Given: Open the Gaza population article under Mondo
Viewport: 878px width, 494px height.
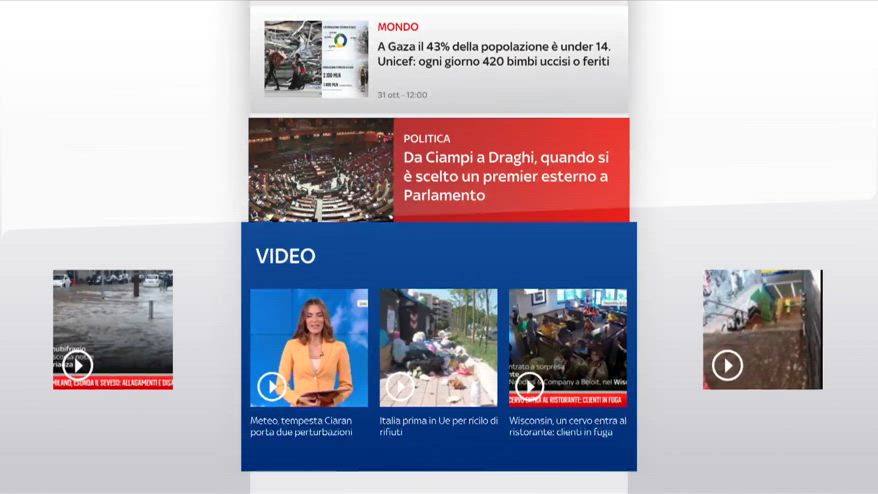Looking at the screenshot, I should pyautogui.click(x=494, y=55).
